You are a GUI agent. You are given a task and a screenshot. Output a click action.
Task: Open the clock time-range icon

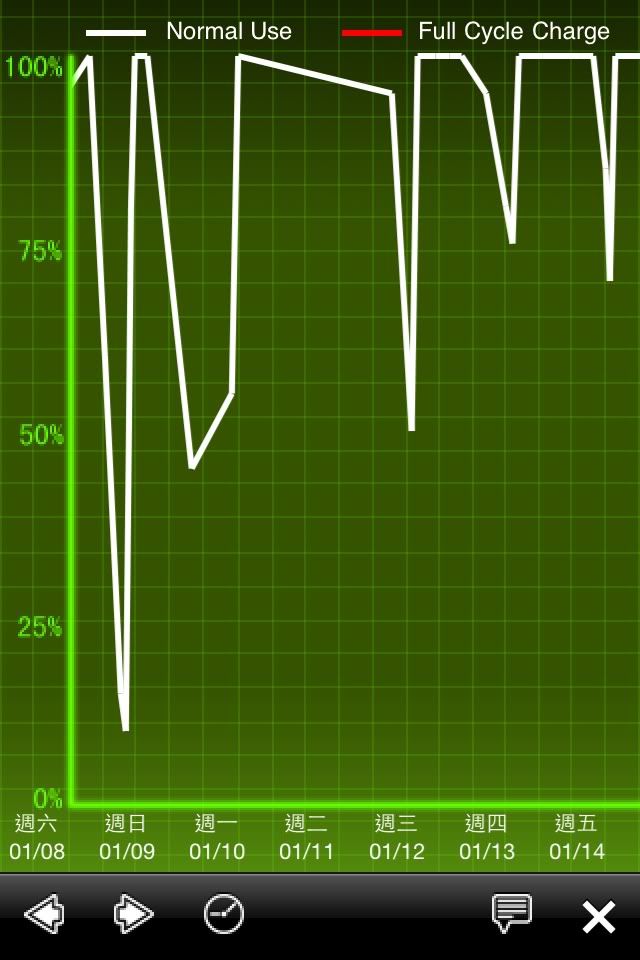pos(224,914)
